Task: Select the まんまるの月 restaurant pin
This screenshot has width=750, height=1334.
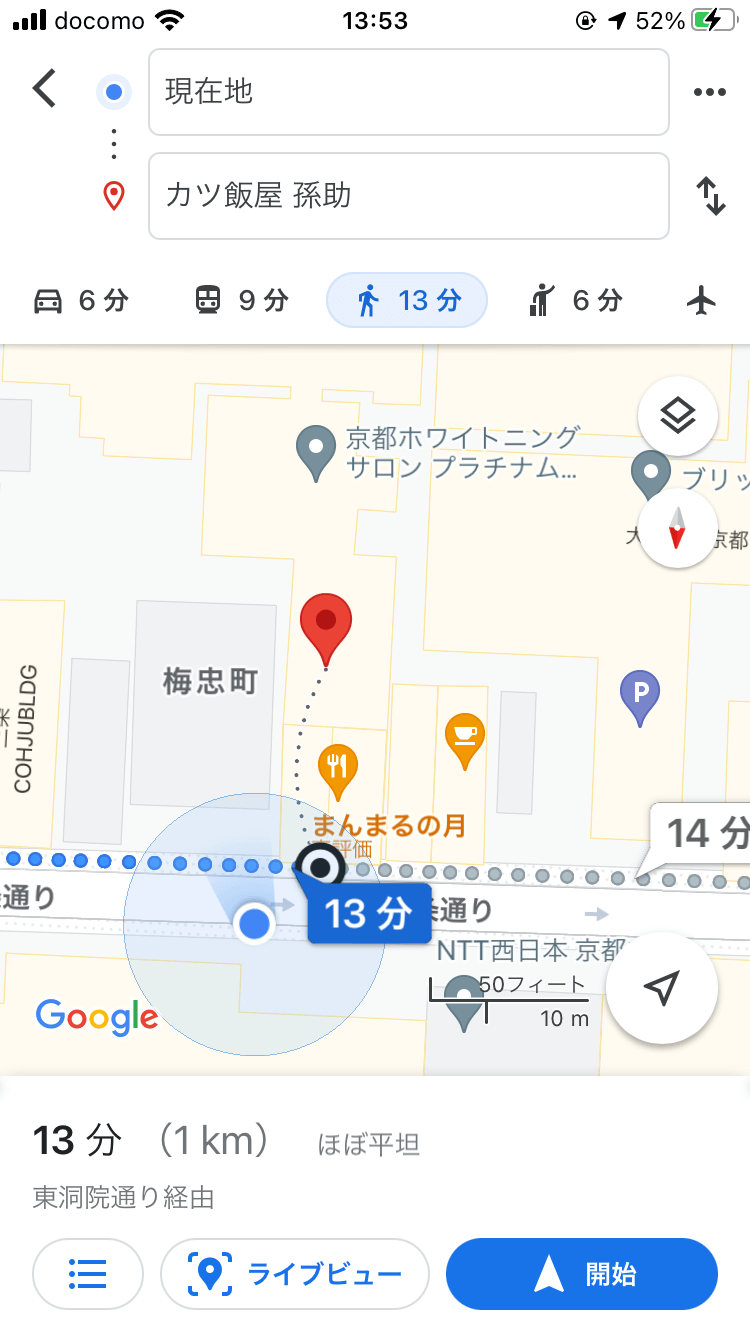Action: (x=338, y=765)
